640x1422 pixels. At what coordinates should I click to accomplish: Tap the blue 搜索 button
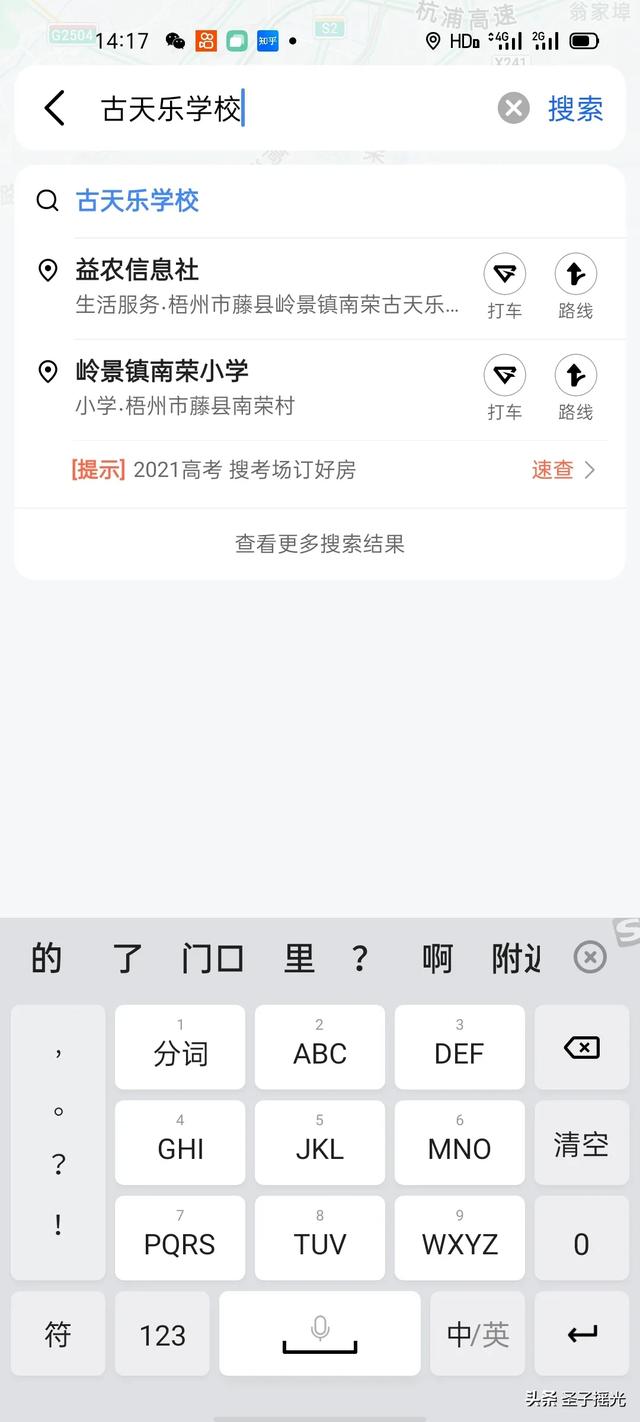pyautogui.click(x=575, y=108)
